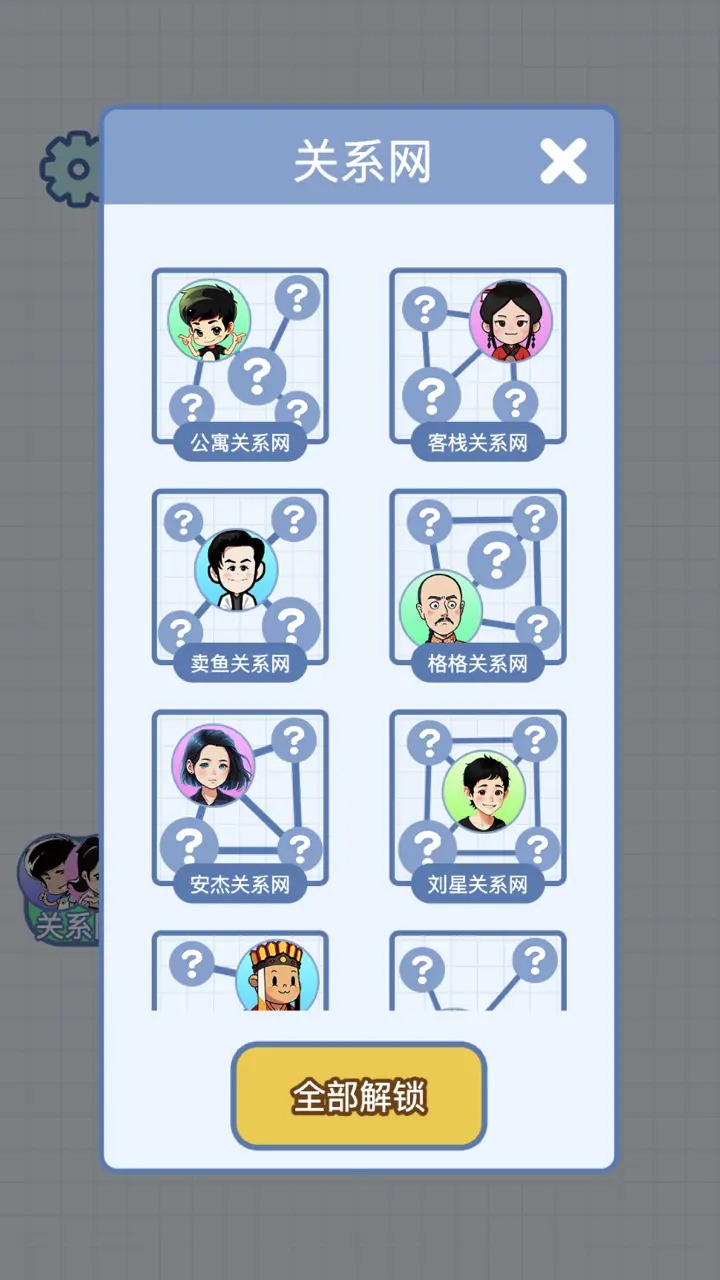Open the 客栈关系网 card
Image resolution: width=720 pixels, height=1280 pixels.
[x=477, y=443]
